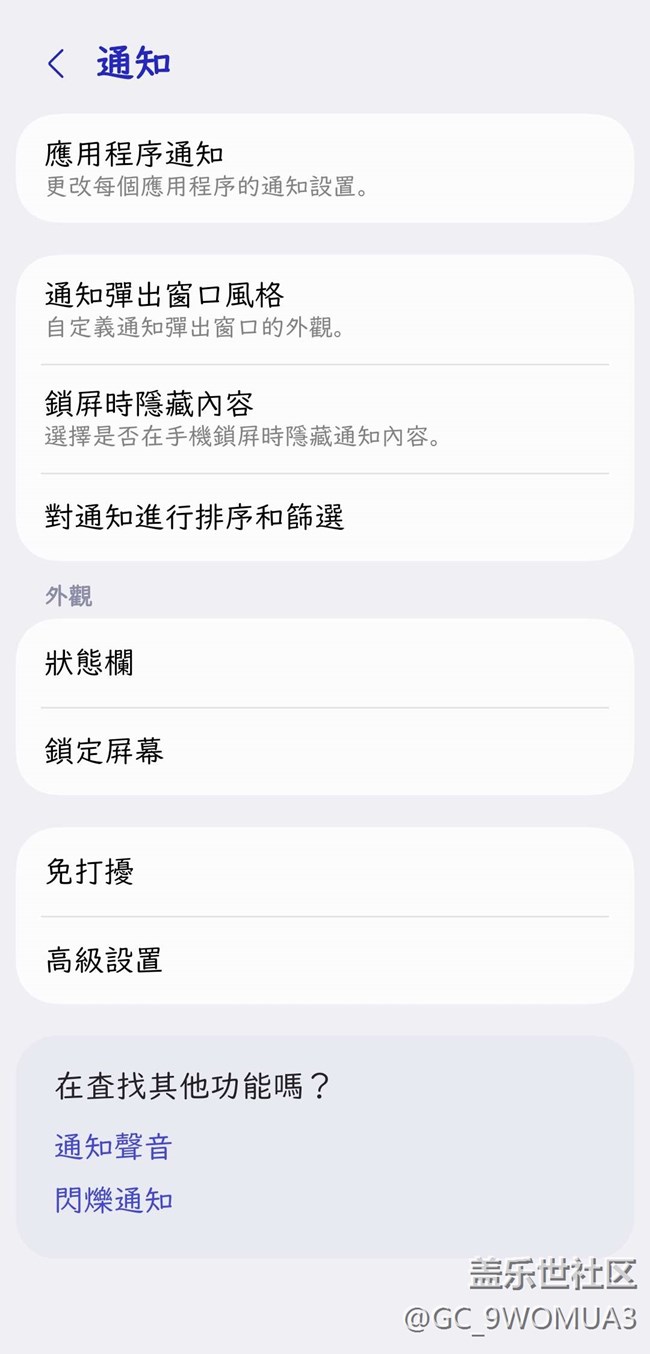Open 通知彈出窗口風格
The height and width of the screenshot is (1354, 650).
click(324, 309)
